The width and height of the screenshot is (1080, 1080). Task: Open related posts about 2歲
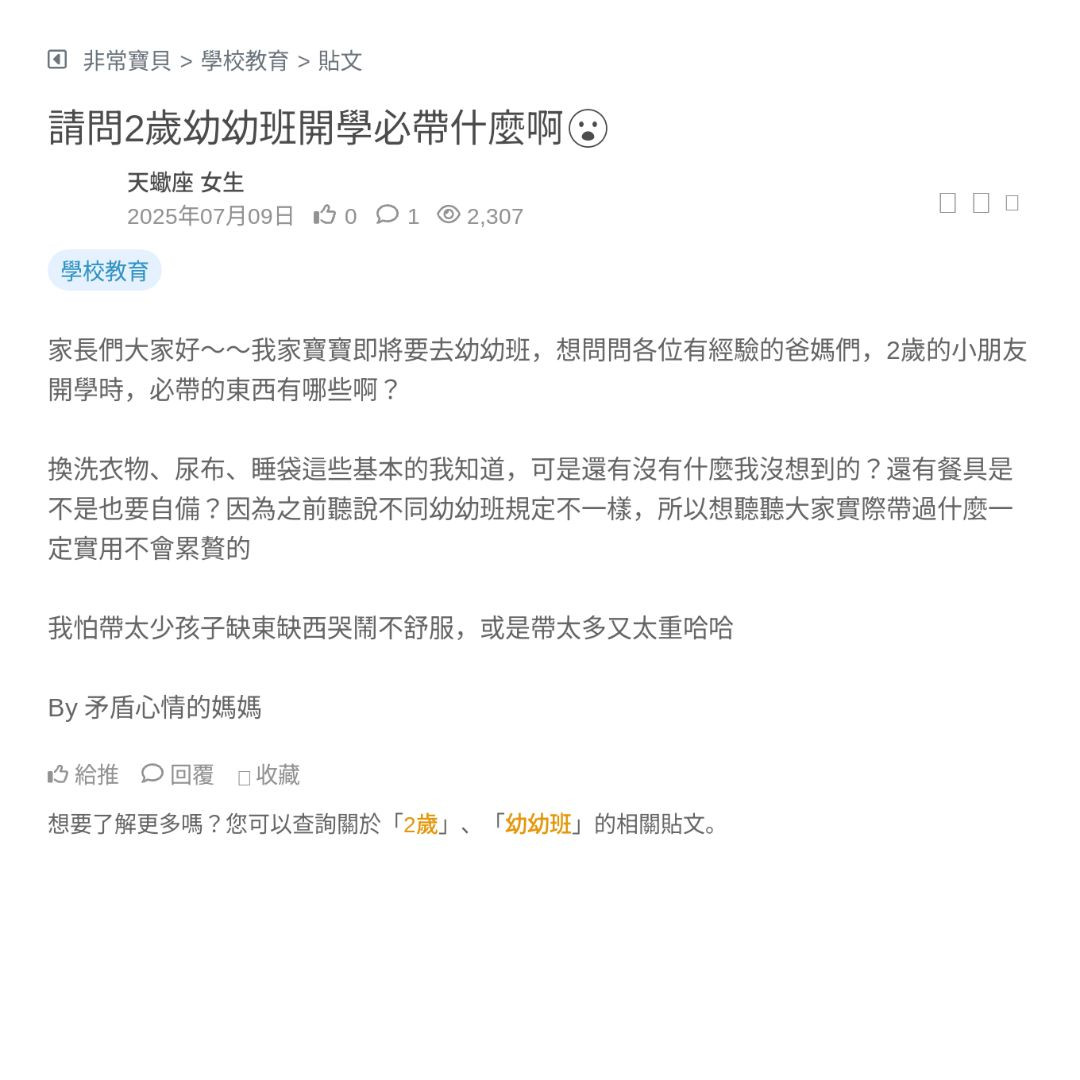420,825
